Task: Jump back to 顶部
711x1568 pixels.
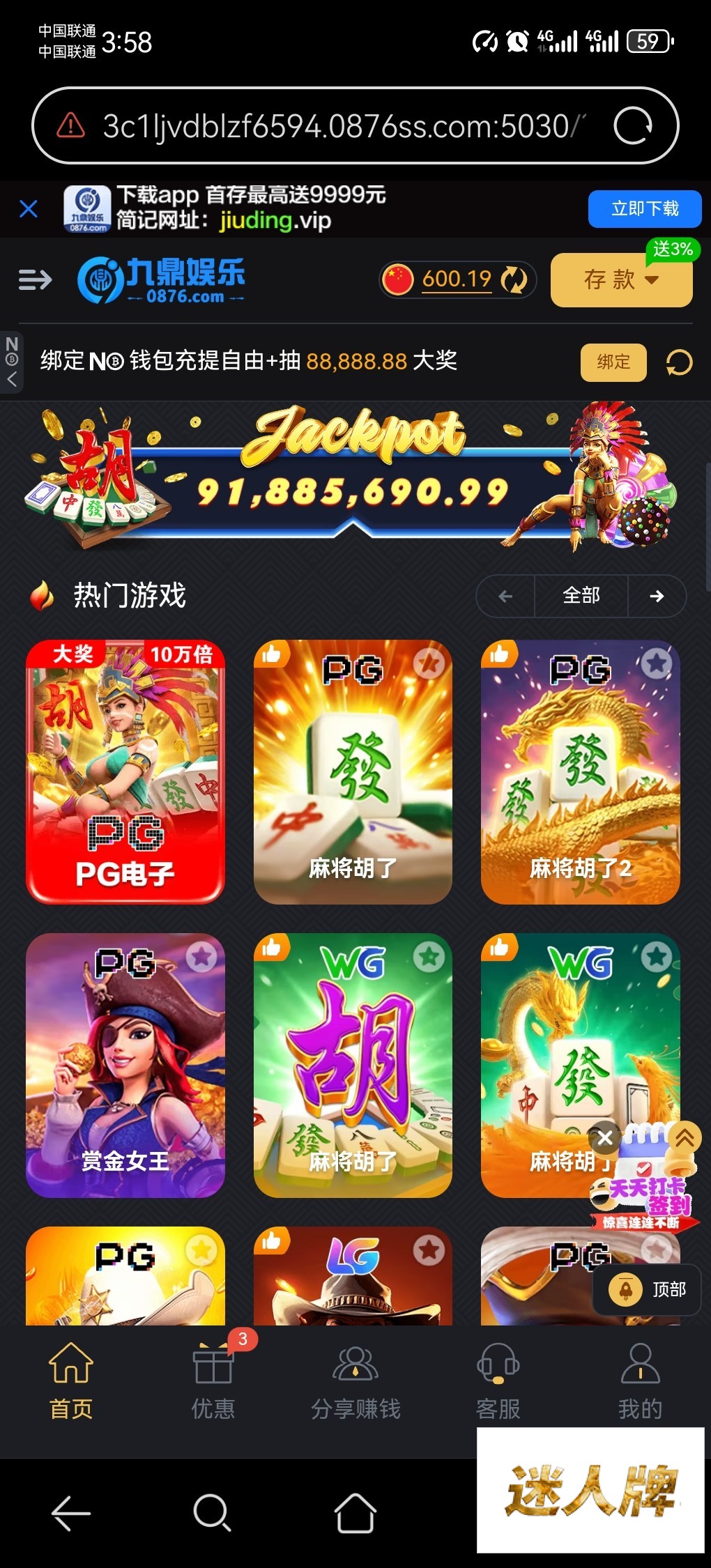Action: click(x=647, y=1290)
